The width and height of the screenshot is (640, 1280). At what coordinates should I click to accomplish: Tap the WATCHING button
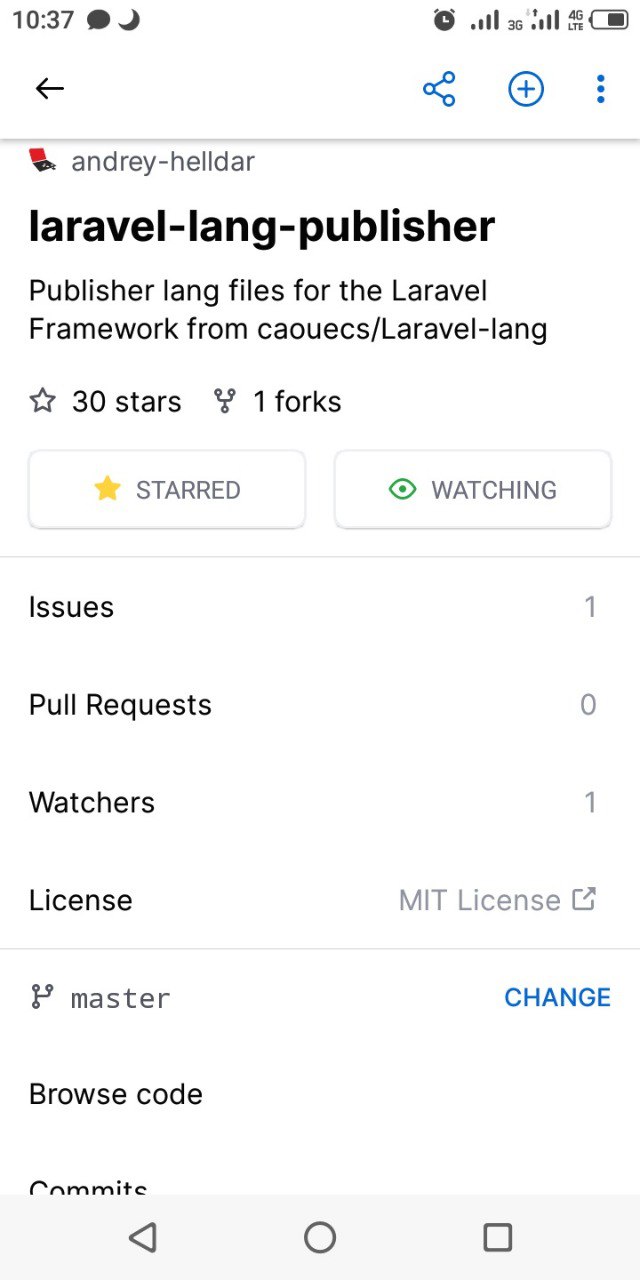[x=473, y=489]
